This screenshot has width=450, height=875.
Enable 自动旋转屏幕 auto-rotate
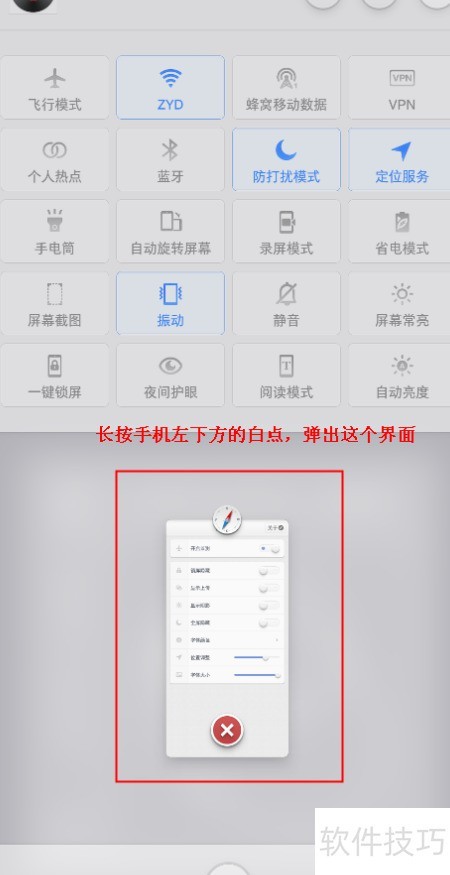point(170,232)
